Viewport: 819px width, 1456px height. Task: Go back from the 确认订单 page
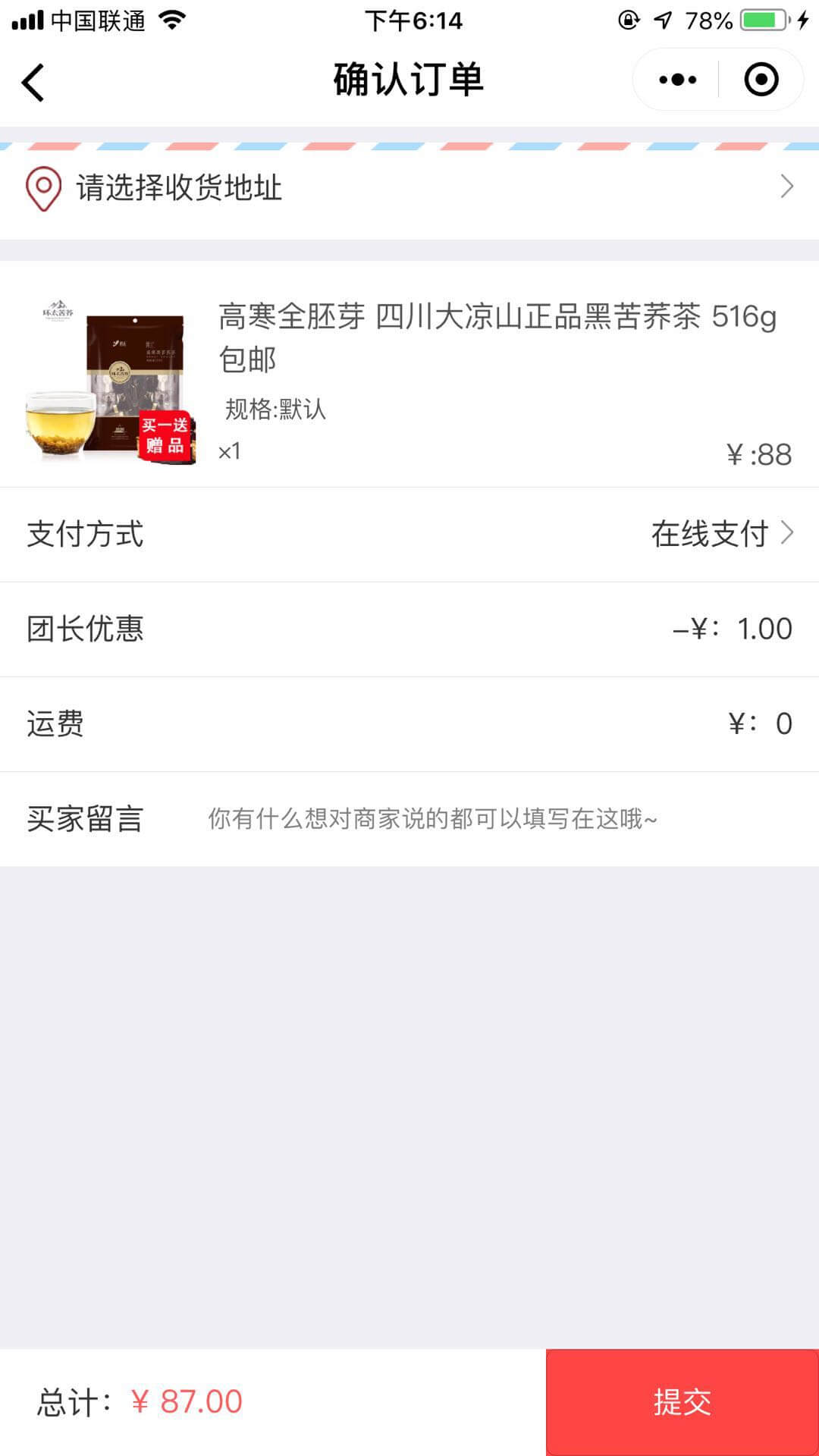point(33,82)
